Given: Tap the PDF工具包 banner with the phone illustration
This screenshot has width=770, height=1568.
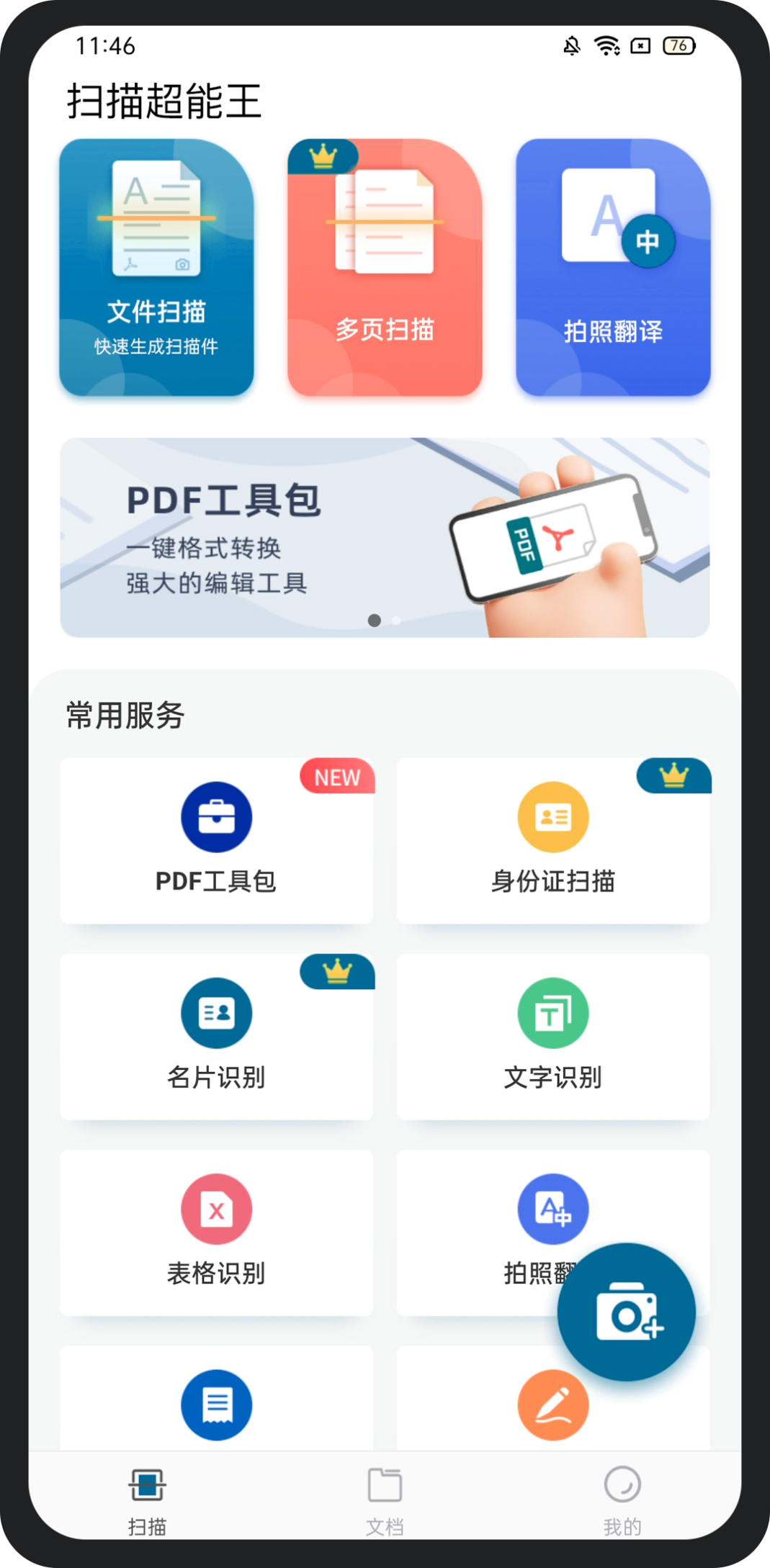Looking at the screenshot, I should click(385, 537).
